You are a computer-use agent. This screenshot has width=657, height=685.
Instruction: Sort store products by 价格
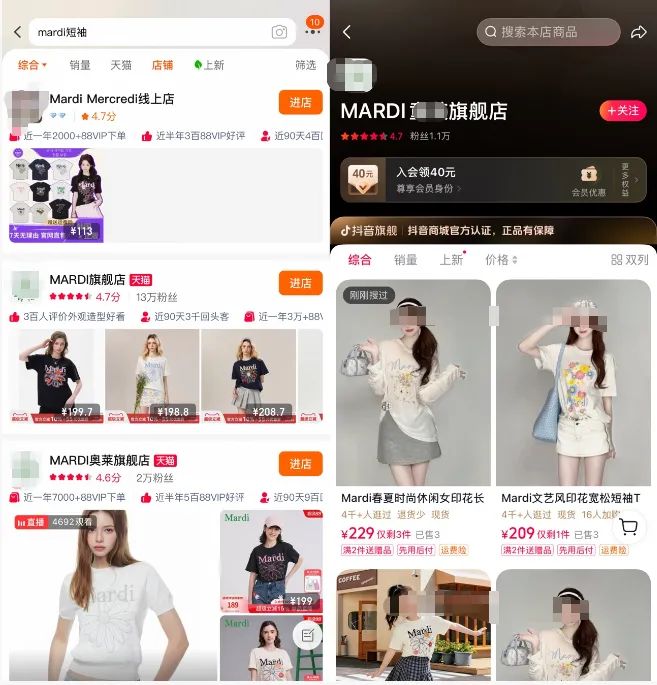pos(501,260)
